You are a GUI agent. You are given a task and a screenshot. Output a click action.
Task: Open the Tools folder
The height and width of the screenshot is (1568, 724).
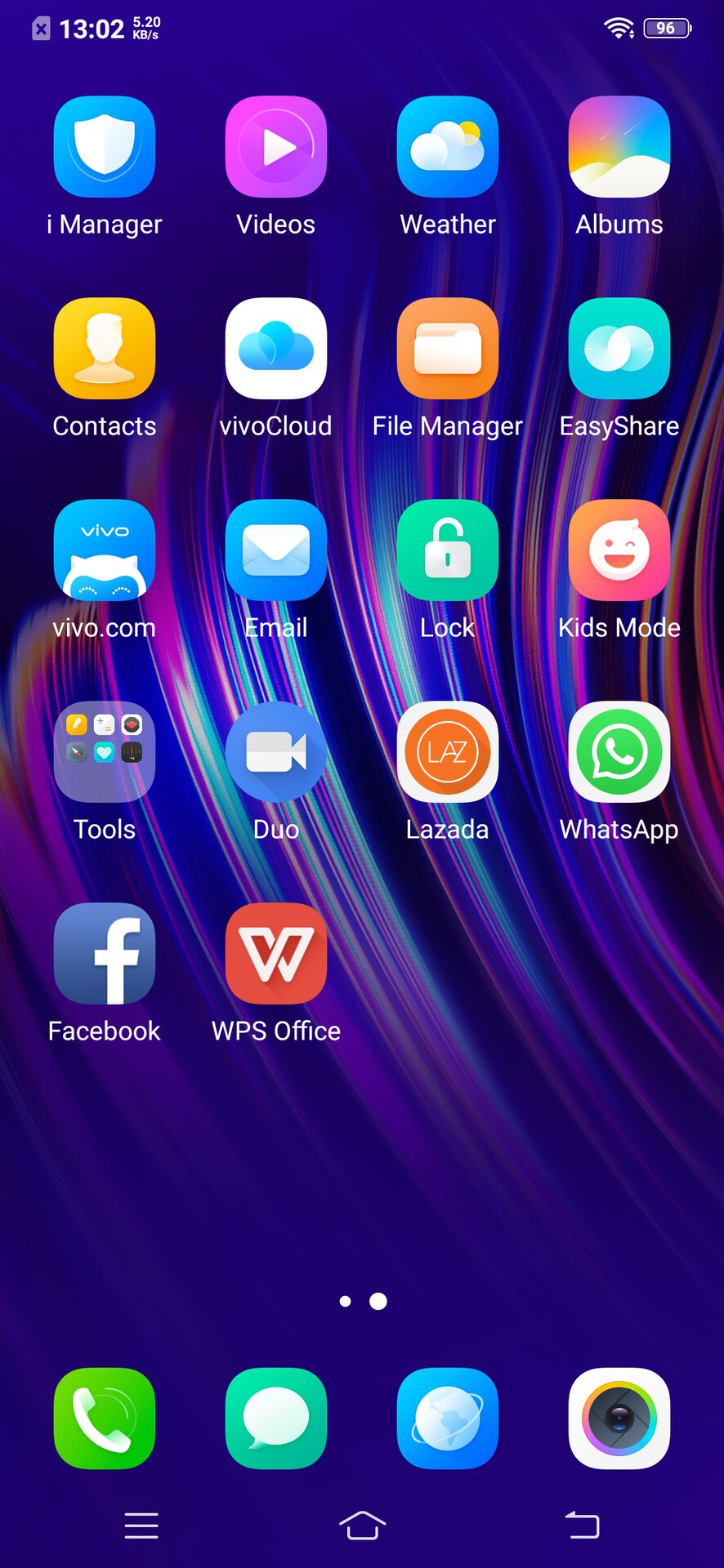click(x=105, y=752)
